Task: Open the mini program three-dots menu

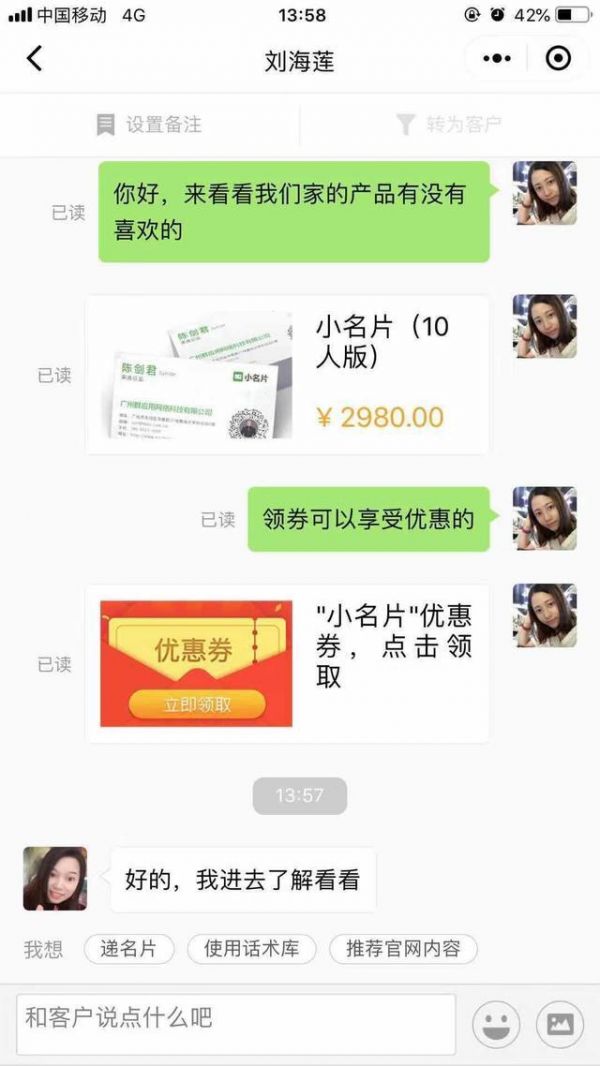Action: click(497, 59)
